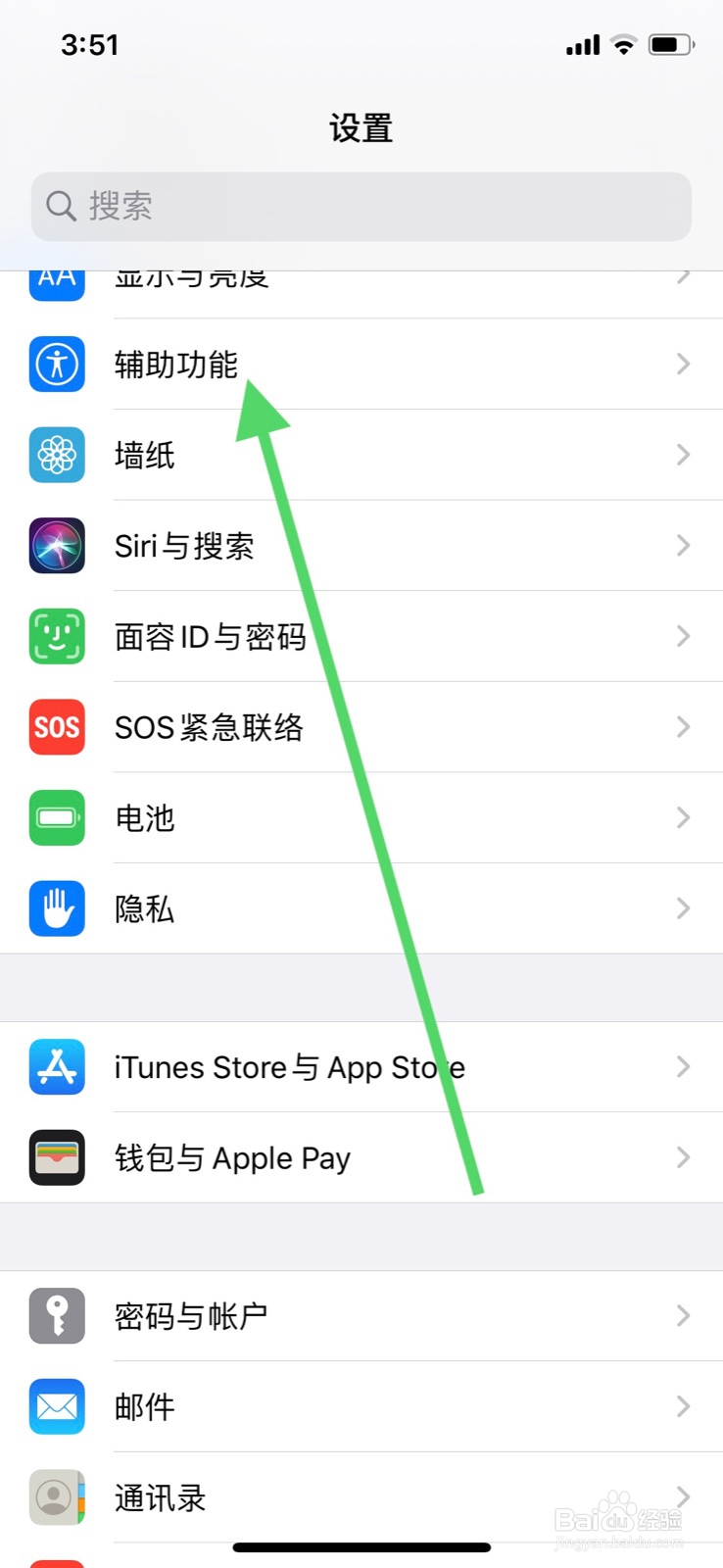723x1568 pixels.
Task: Tap the blue Privacy (隐私) hand icon
Action: coord(56,908)
